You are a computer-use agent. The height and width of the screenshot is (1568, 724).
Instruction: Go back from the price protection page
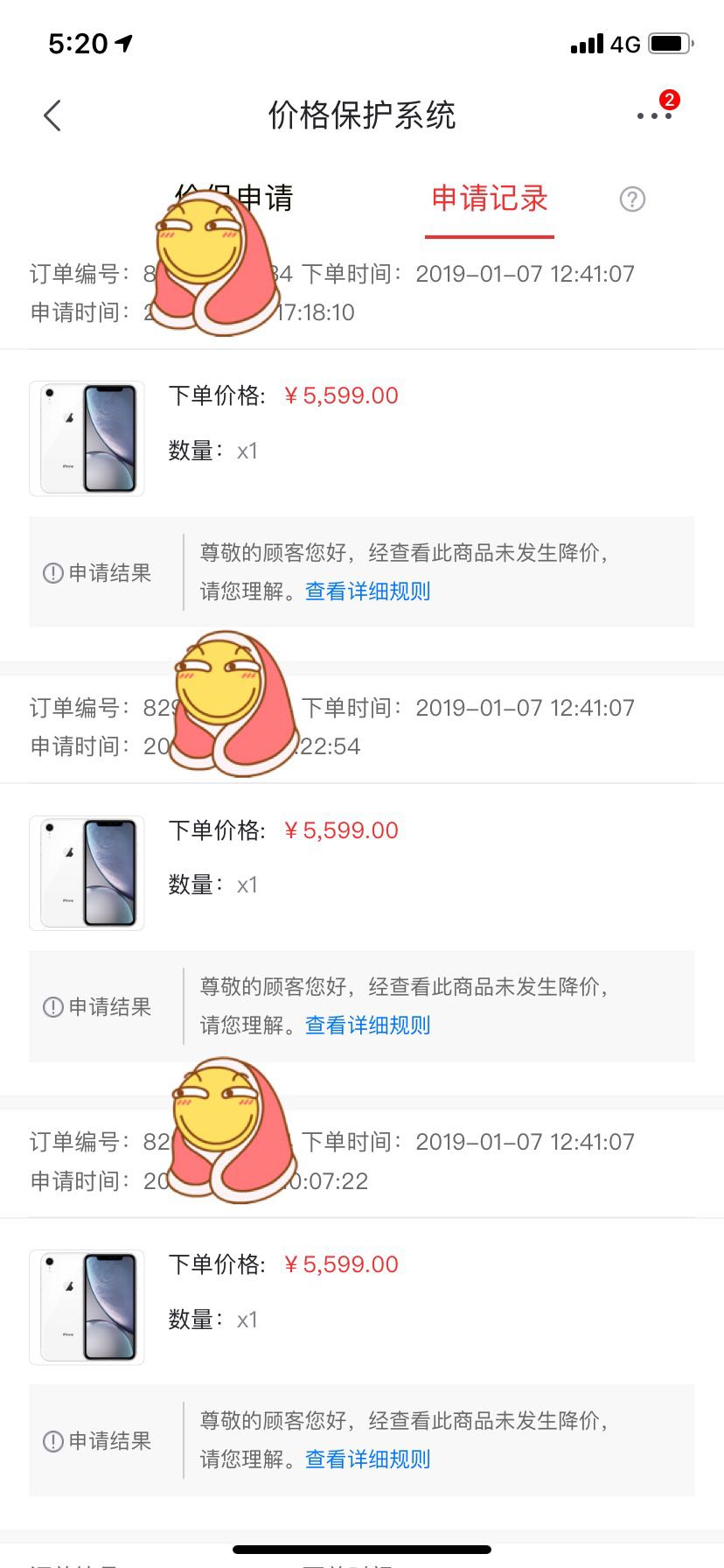coord(52,115)
